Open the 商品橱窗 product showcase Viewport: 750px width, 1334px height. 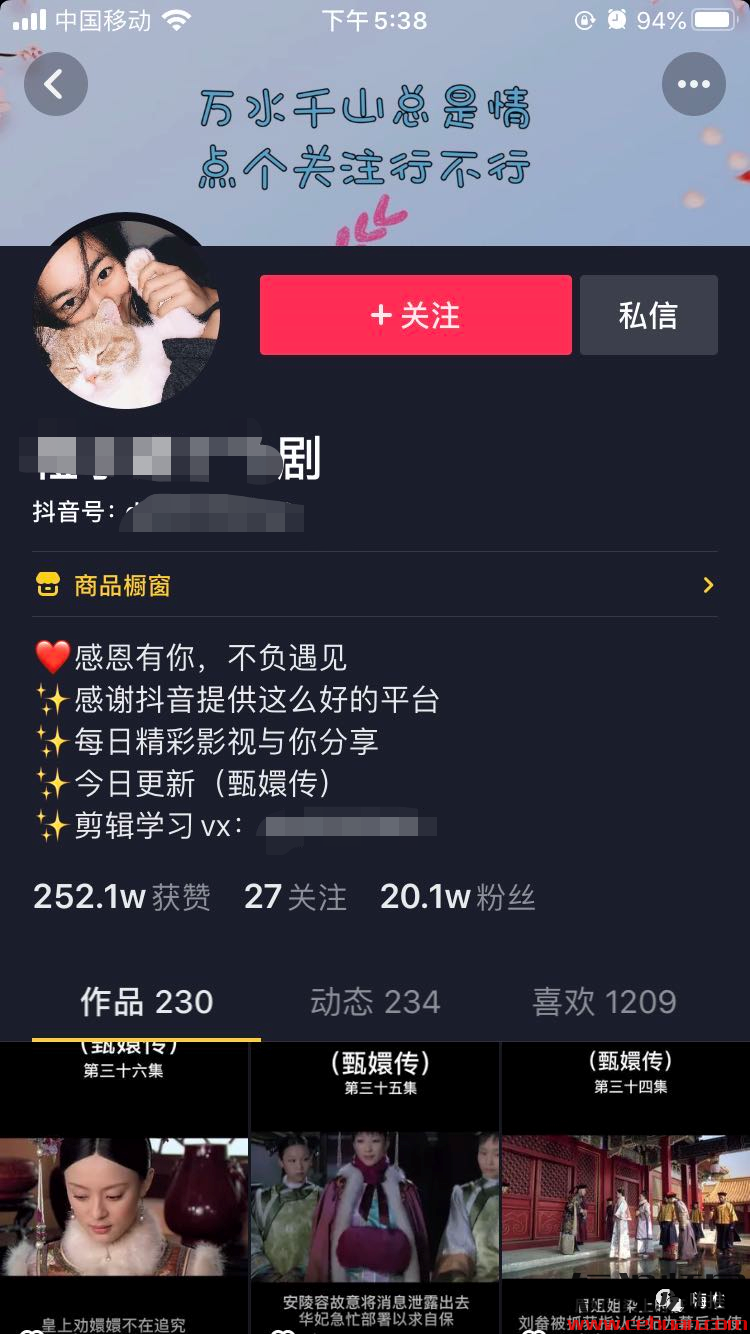click(375, 585)
